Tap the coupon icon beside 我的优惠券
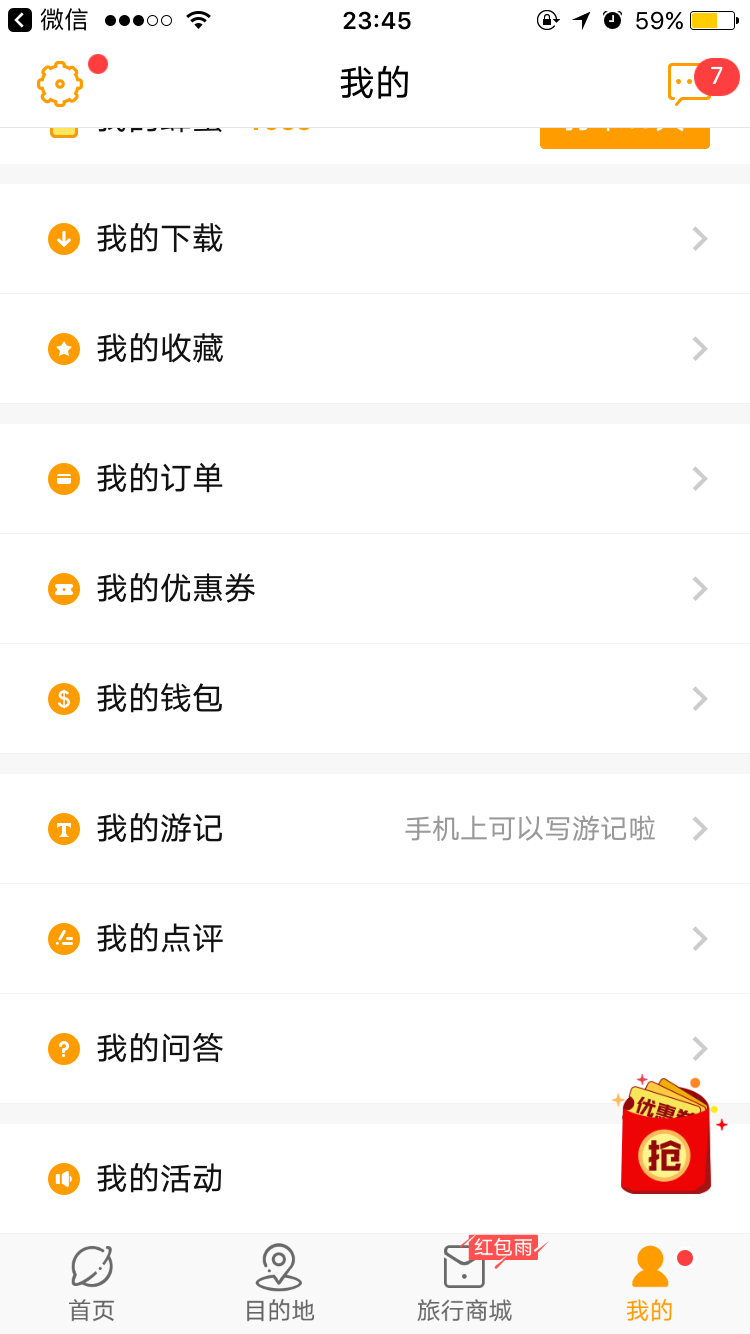The height and width of the screenshot is (1334, 750). (64, 588)
